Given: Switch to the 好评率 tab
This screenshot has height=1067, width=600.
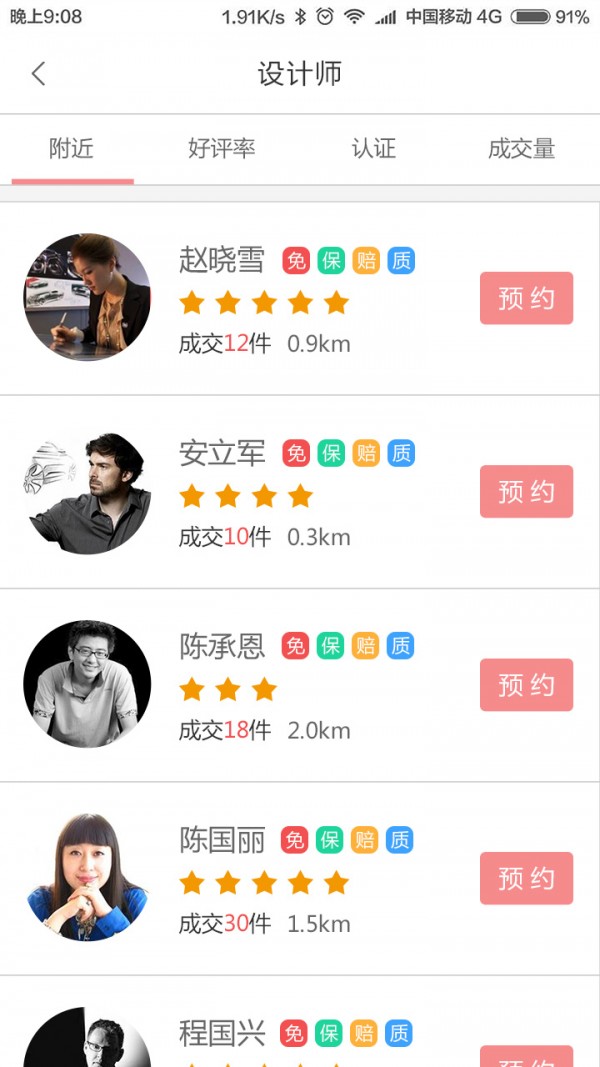Looking at the screenshot, I should tap(222, 148).
